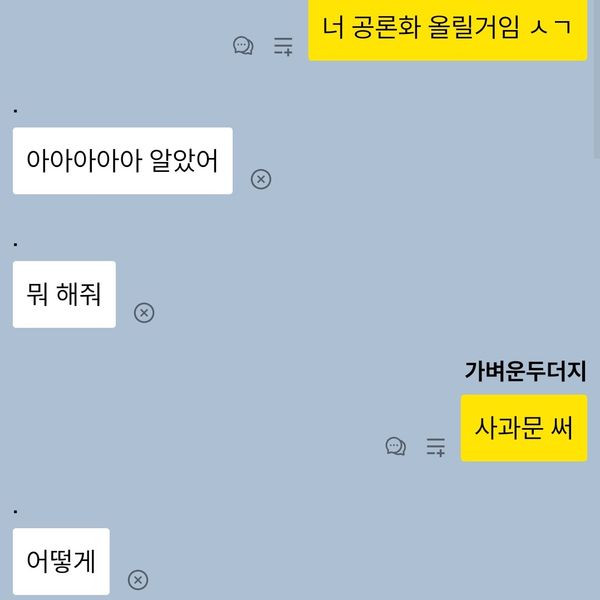Tap the reply icon beside "너 공론화 올릴거임"
The height and width of the screenshot is (600, 600).
[243, 45]
